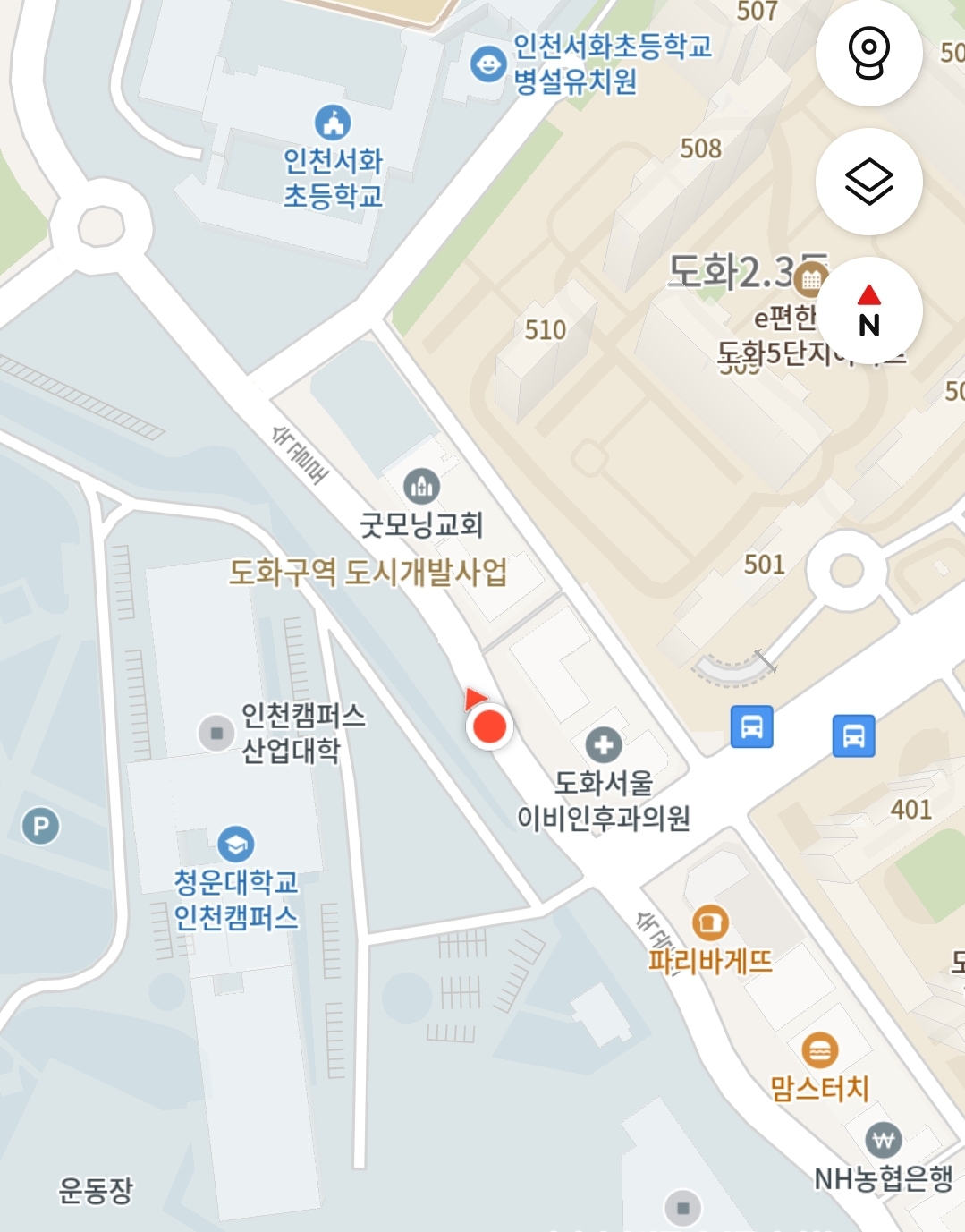Select the 굿모닝교회 place marker
965x1232 pixels.
pos(421,487)
